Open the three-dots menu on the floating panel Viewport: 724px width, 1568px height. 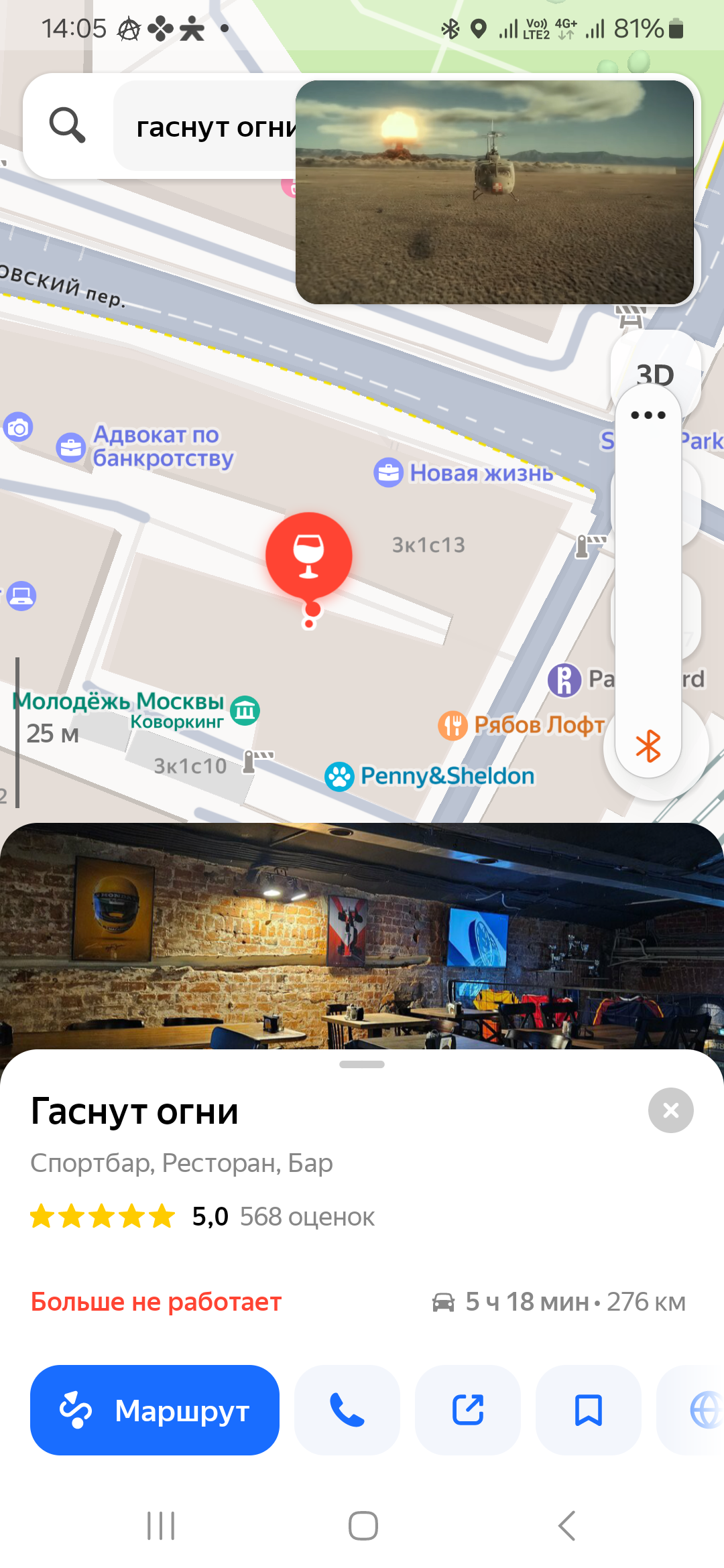coord(648,415)
